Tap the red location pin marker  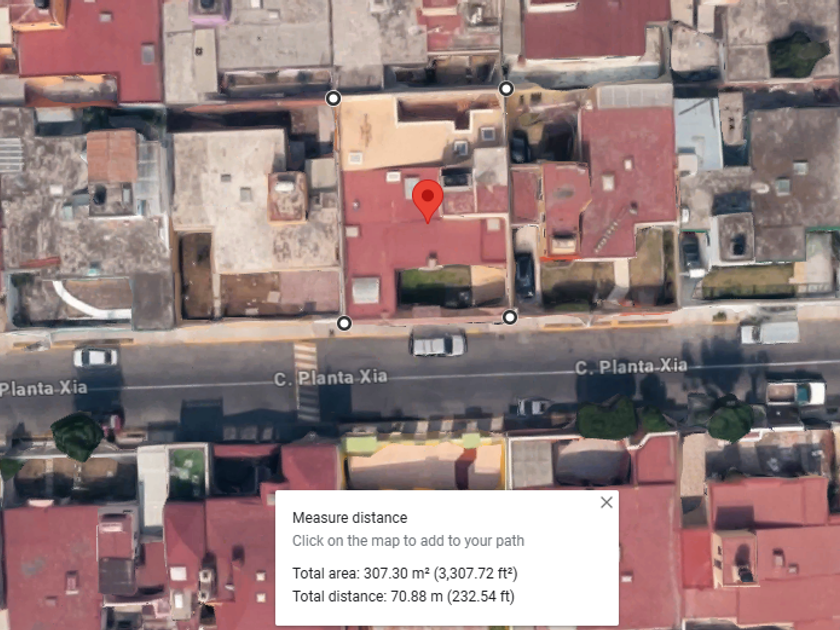(428, 201)
